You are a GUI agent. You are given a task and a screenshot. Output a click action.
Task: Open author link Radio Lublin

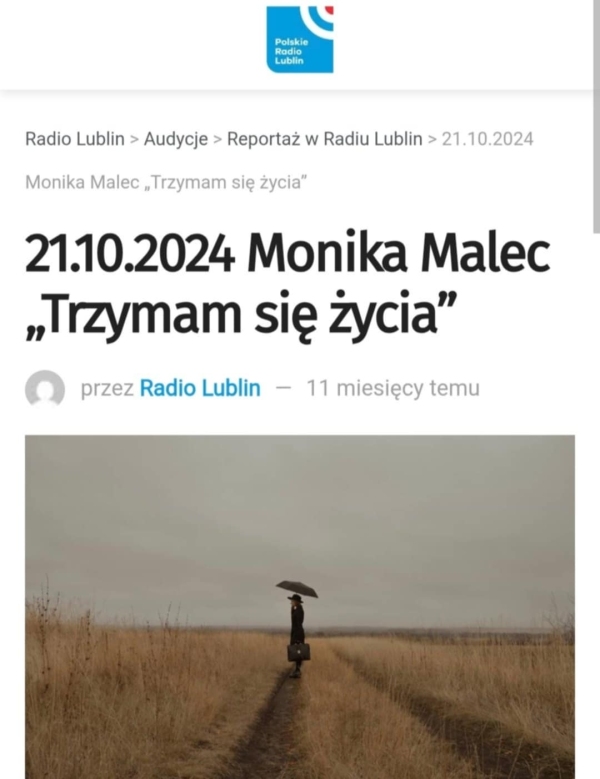[x=200, y=388]
